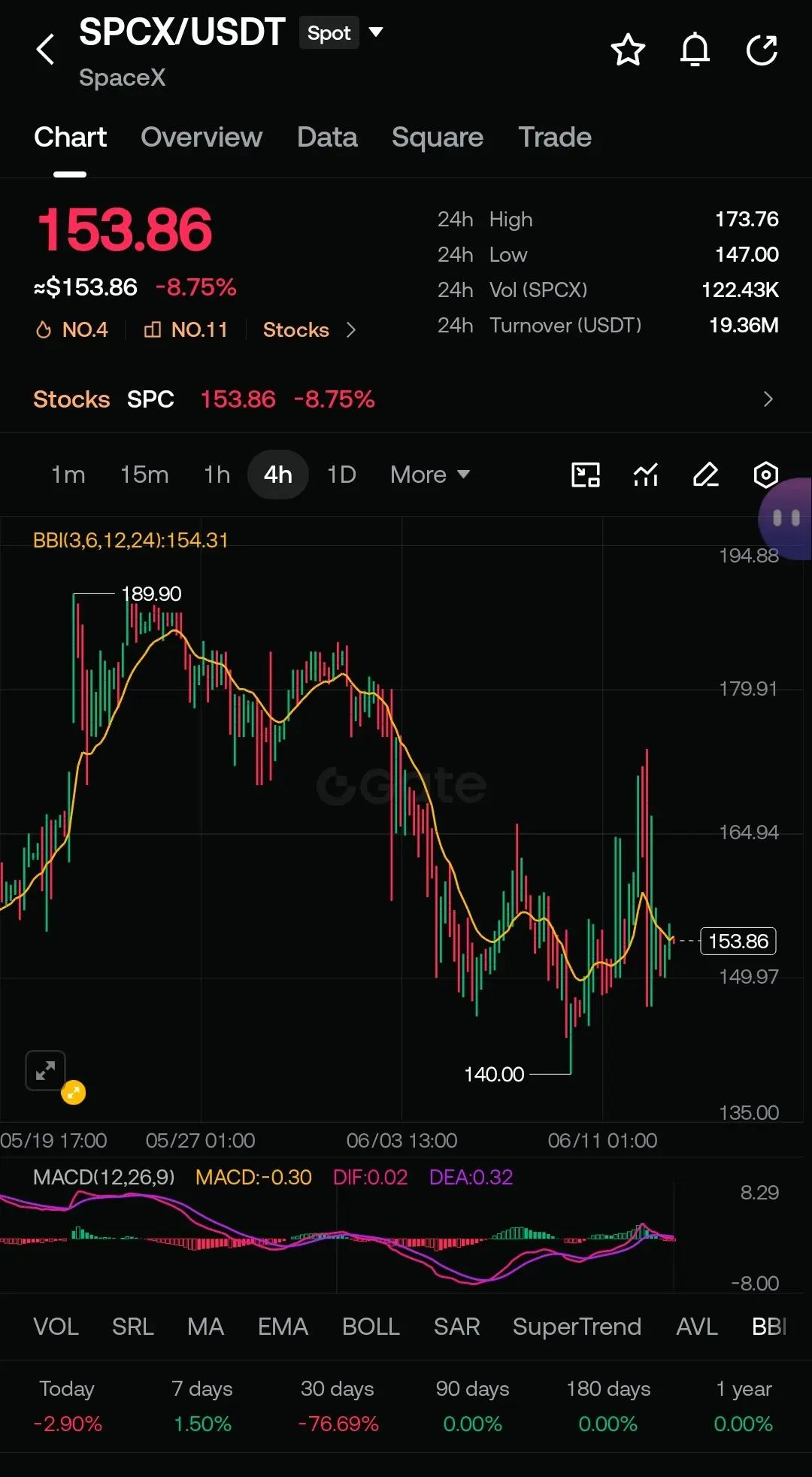The height and width of the screenshot is (1477, 812).
Task: Open chart settings hexagon icon
Action: 765,475
